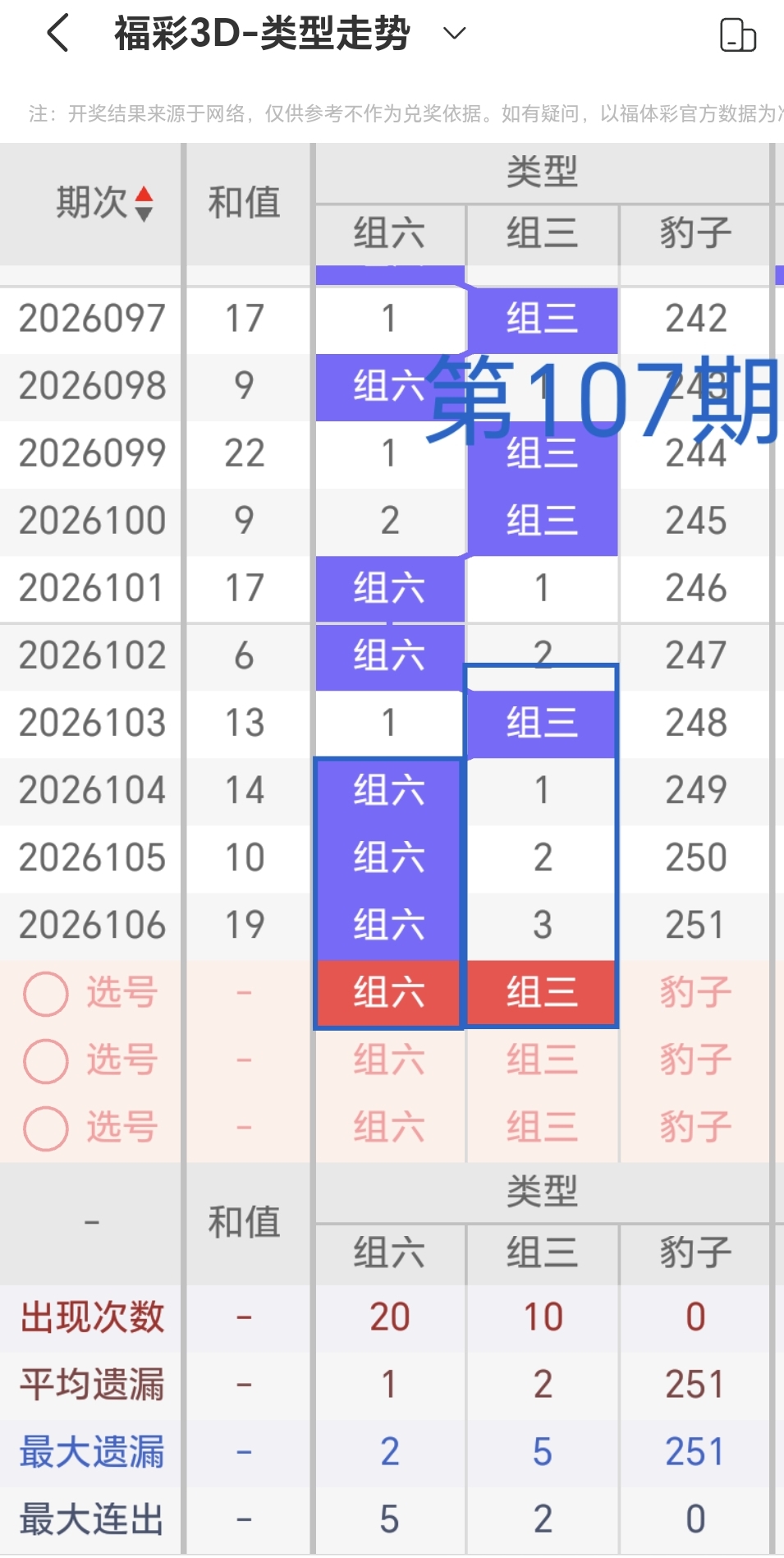
Task: Select 组六 in the second 选号 row
Action: tap(387, 1060)
